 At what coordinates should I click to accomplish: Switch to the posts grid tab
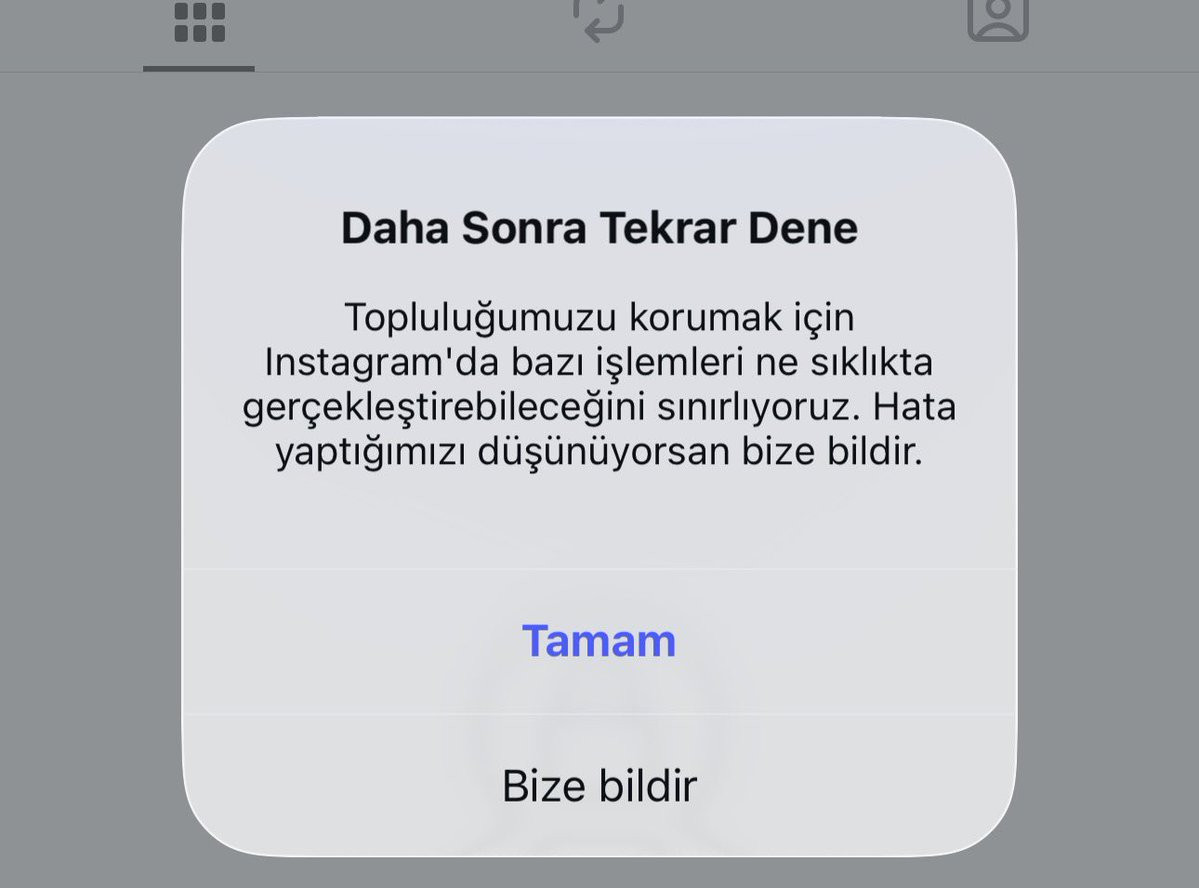click(x=199, y=22)
